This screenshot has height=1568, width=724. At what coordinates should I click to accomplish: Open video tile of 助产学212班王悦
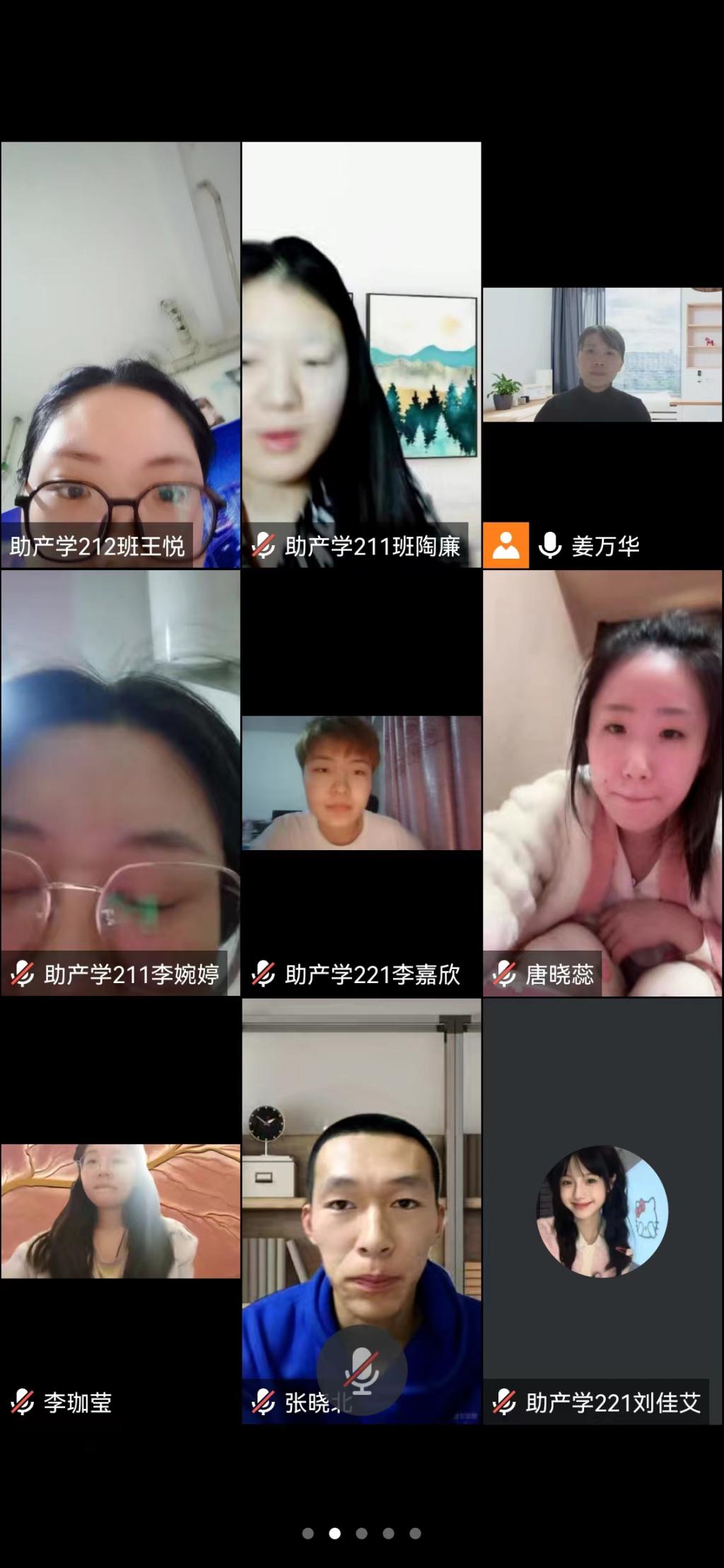click(120, 354)
